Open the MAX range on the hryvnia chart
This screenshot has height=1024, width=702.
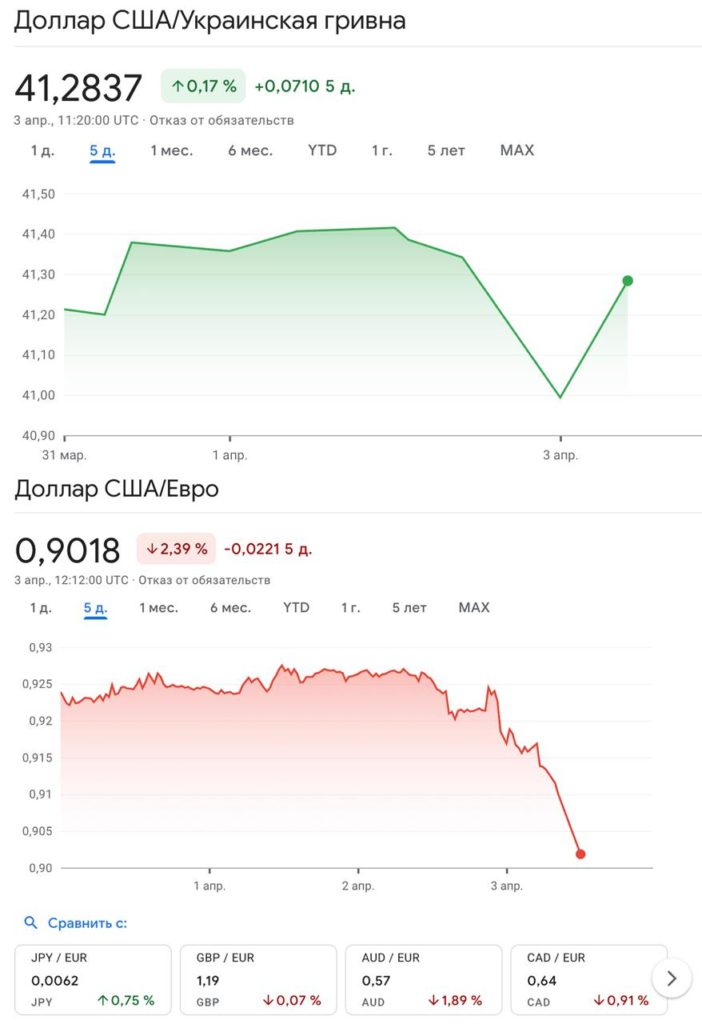coord(517,151)
